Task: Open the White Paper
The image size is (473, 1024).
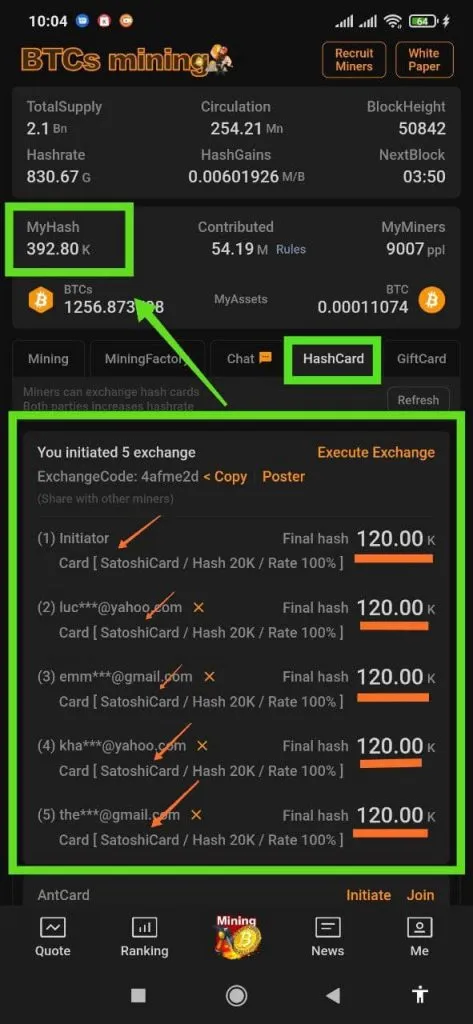Action: point(424,59)
